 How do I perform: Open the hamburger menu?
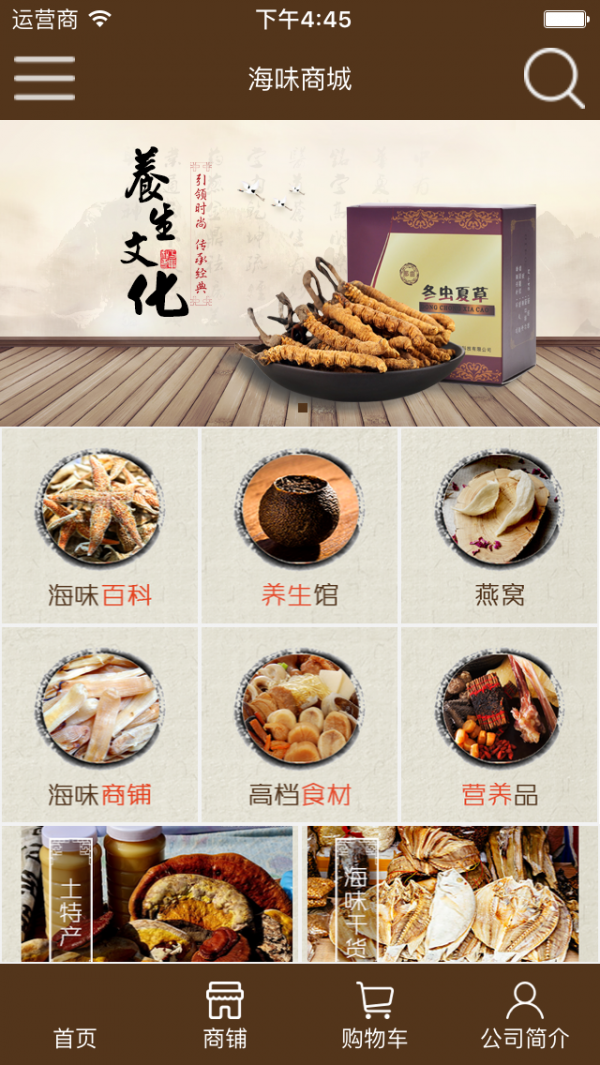(44, 79)
